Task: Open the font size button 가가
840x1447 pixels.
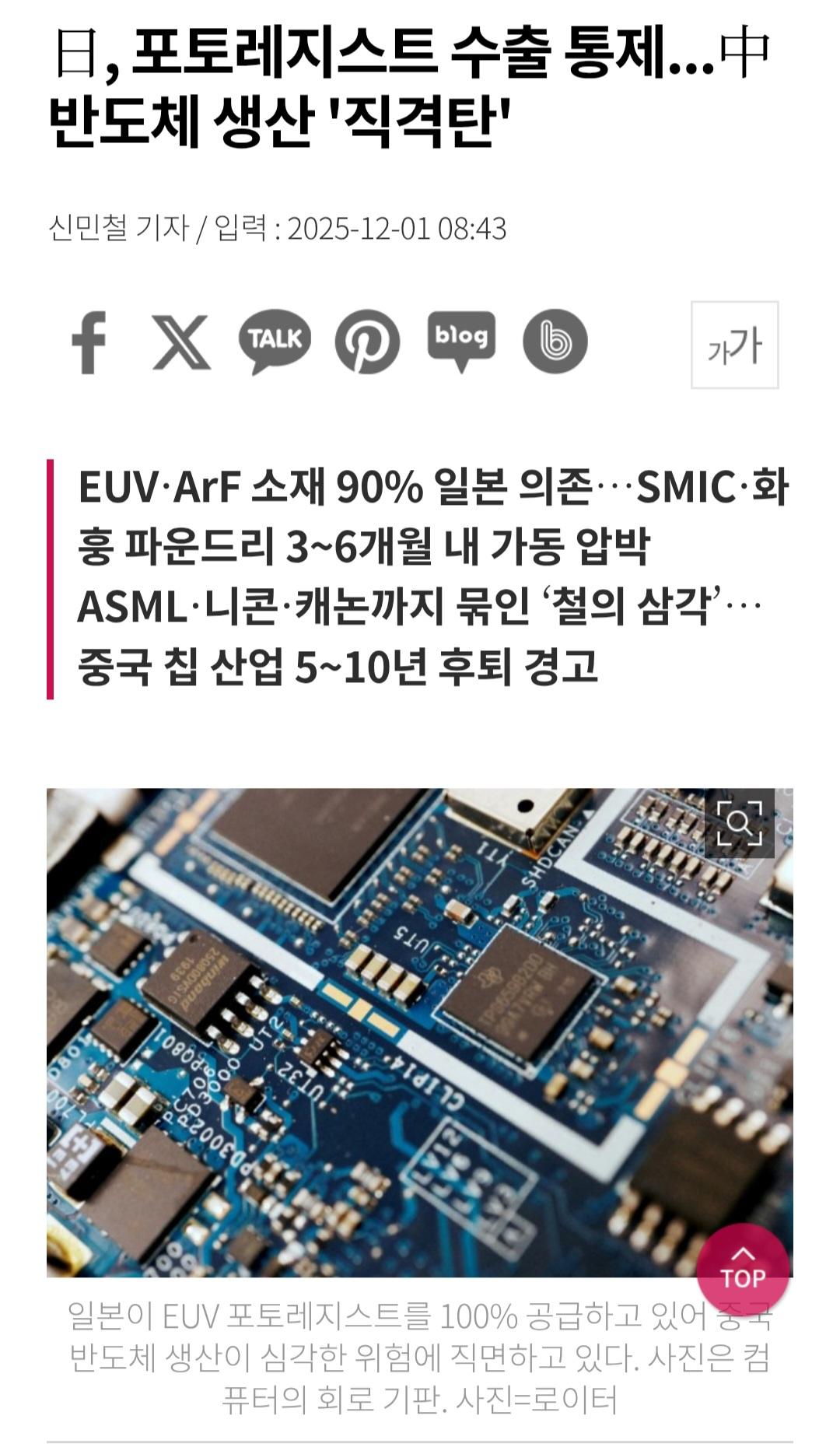Action: pos(734,345)
